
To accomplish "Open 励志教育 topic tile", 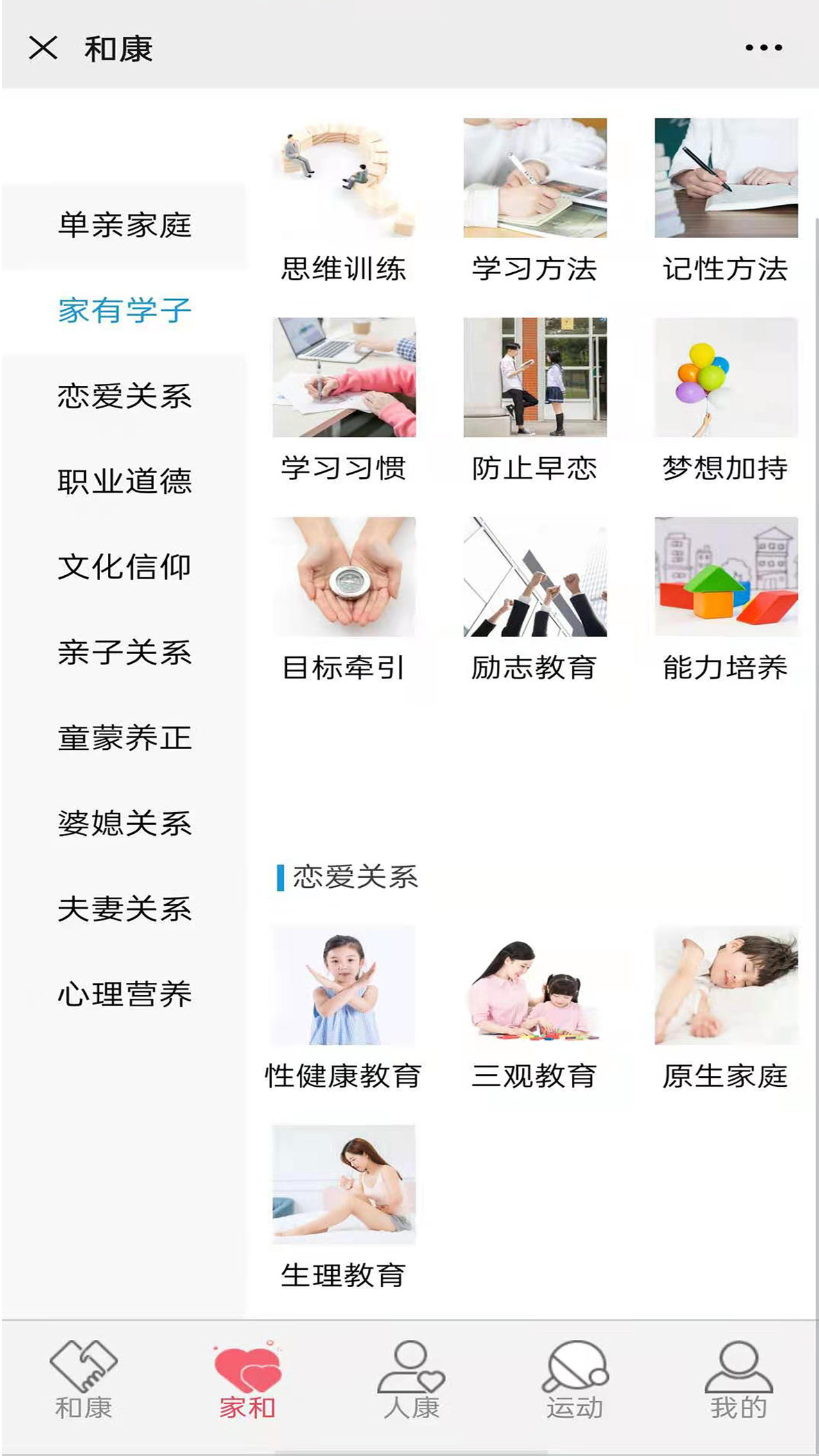I will pos(535,597).
